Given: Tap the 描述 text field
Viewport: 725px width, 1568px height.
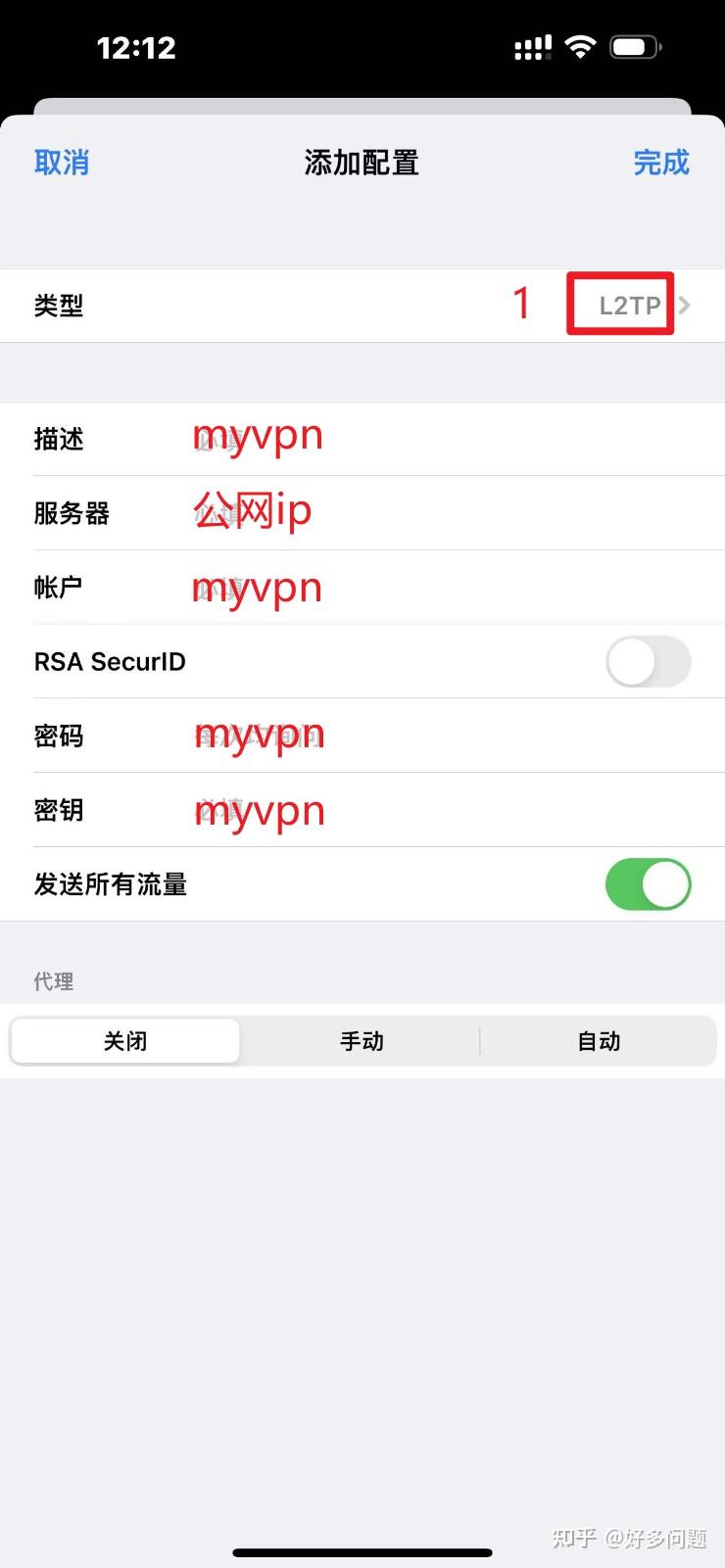Looking at the screenshot, I should (431, 439).
